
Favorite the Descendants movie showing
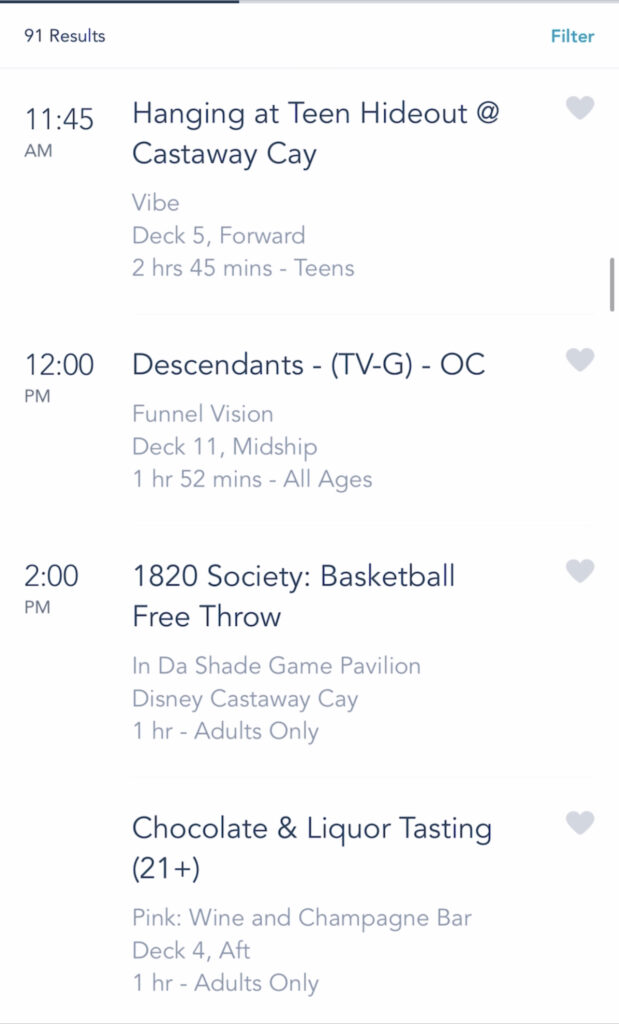pyautogui.click(x=580, y=360)
